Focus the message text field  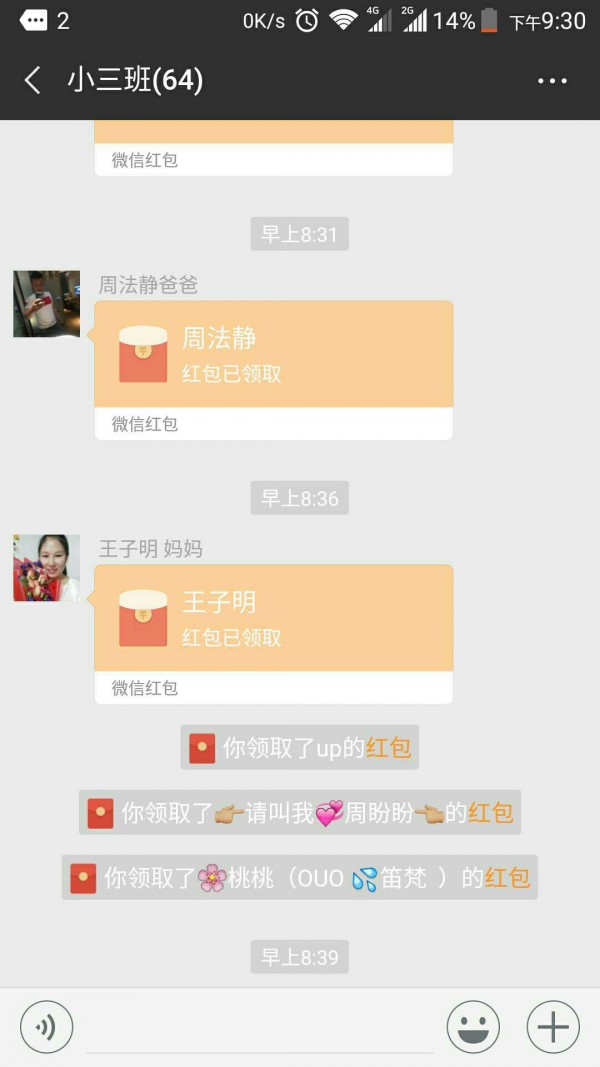point(260,1027)
